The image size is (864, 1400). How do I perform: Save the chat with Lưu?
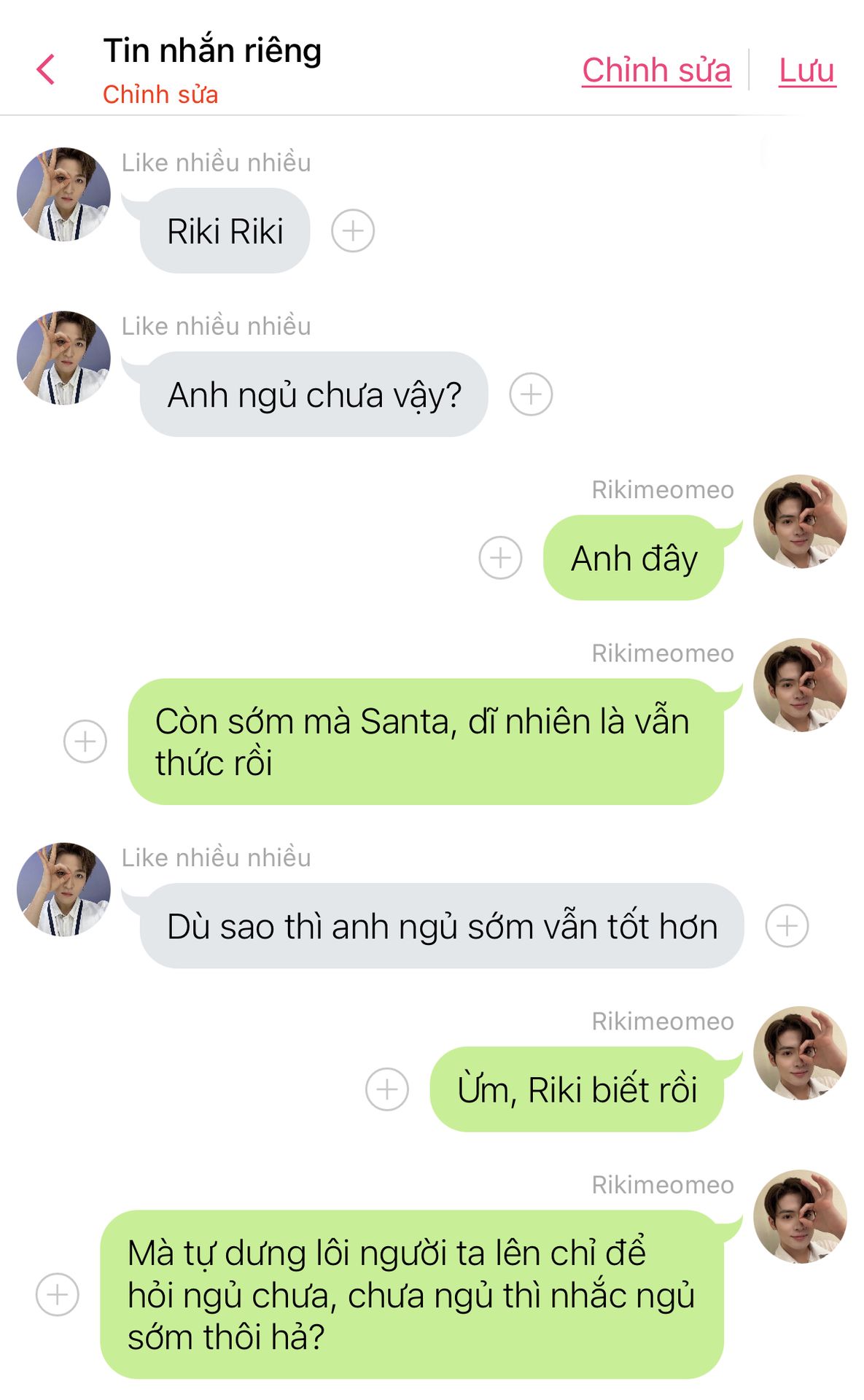pos(806,71)
